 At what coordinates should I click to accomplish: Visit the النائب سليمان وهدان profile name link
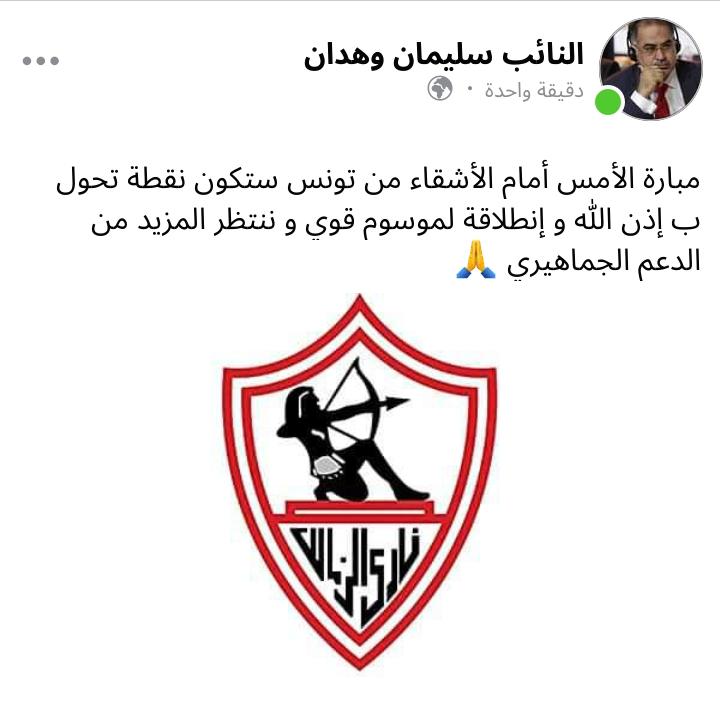click(x=444, y=54)
